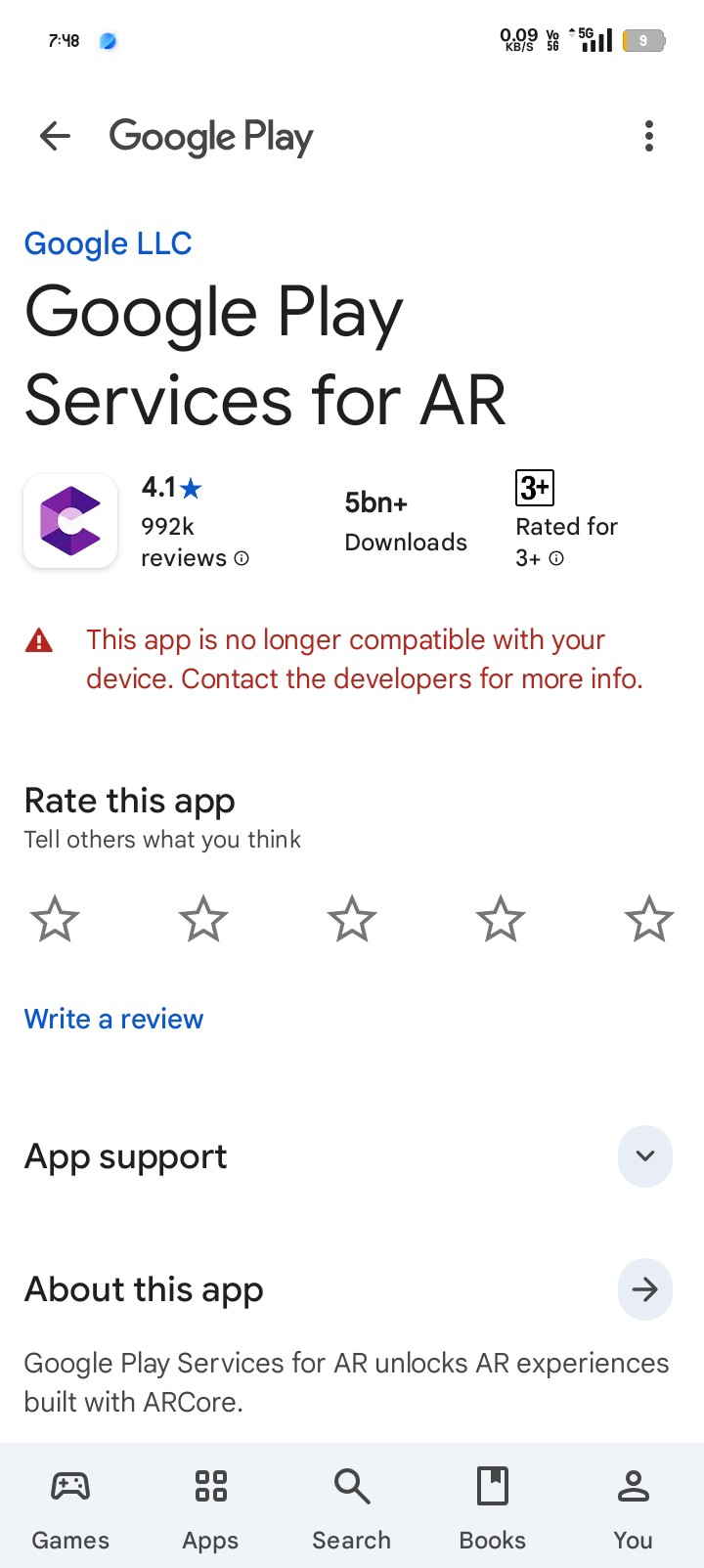Rate the app three stars
This screenshot has width=704, height=1568.
[352, 919]
